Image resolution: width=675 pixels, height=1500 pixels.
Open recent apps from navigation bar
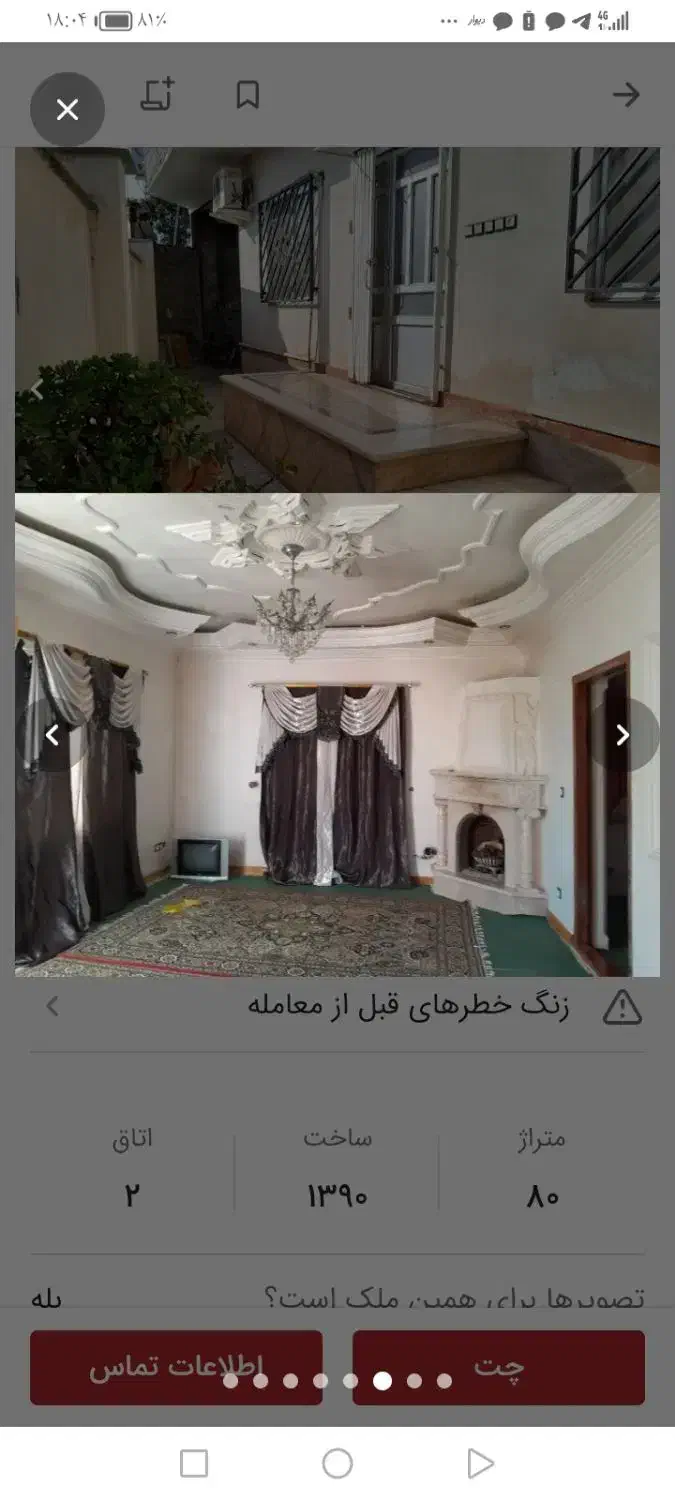point(194,1464)
